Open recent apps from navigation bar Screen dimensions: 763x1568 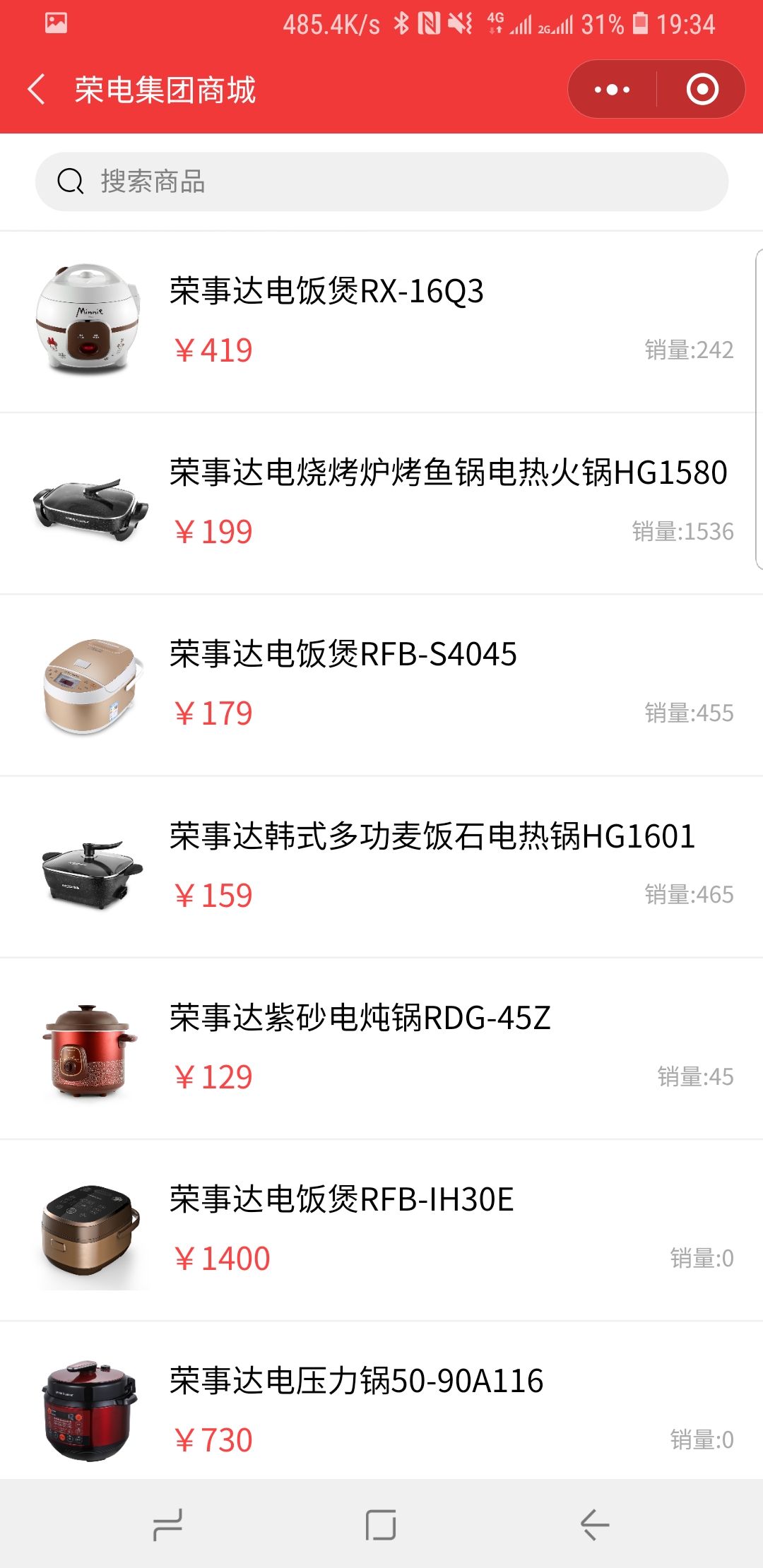[168, 1525]
